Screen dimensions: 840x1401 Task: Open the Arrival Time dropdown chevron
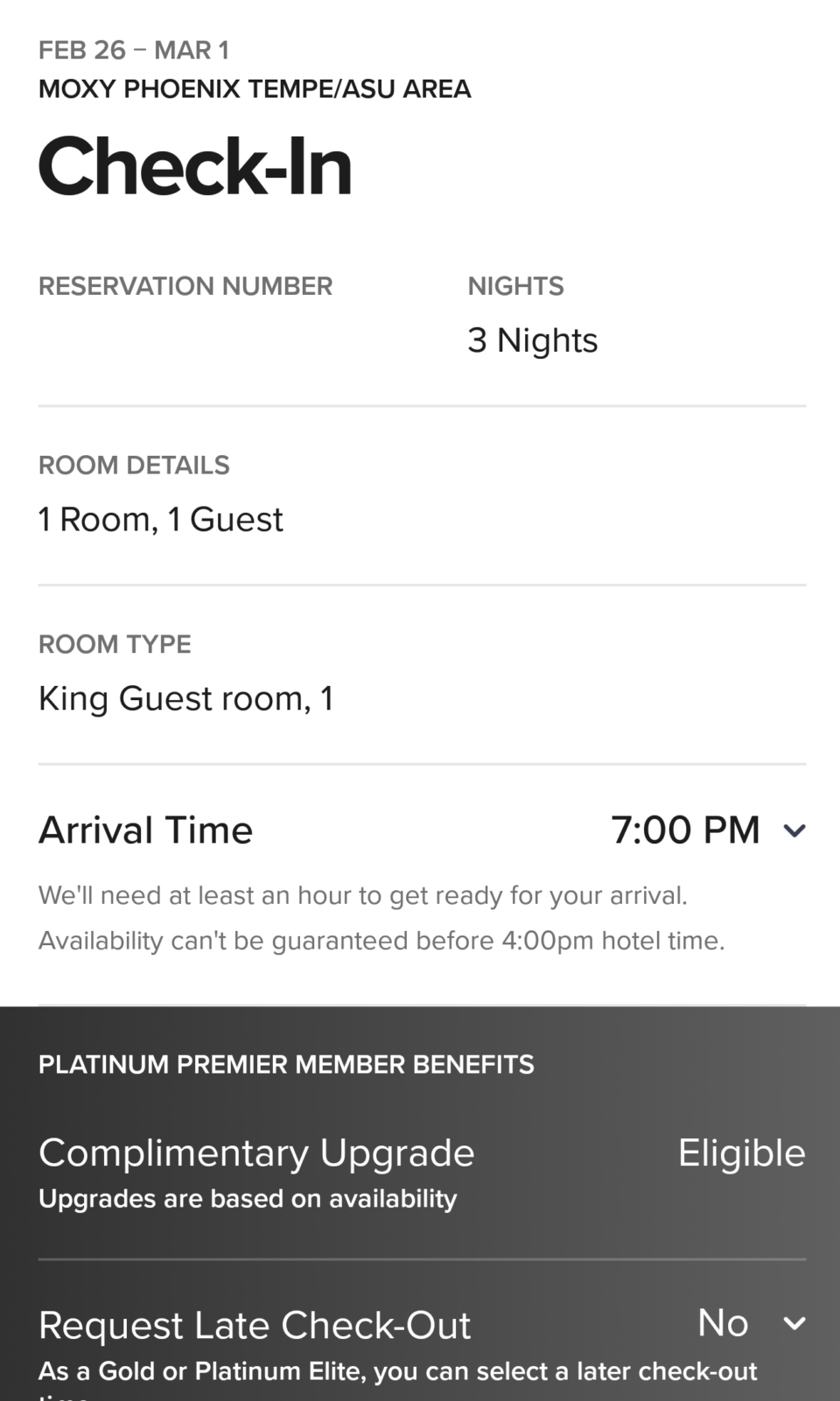click(x=794, y=830)
